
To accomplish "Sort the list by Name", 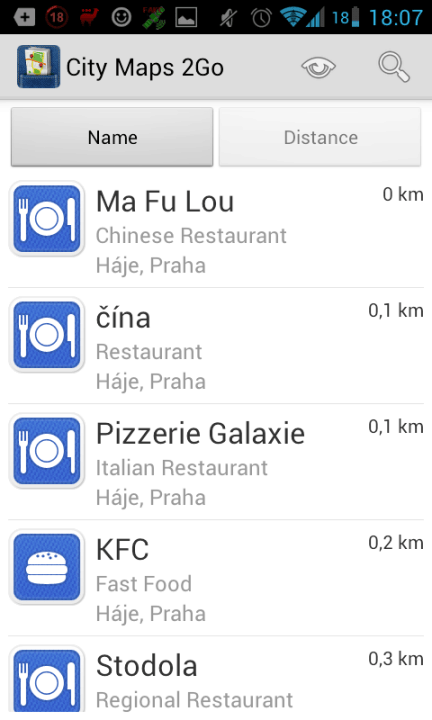I will [112, 137].
